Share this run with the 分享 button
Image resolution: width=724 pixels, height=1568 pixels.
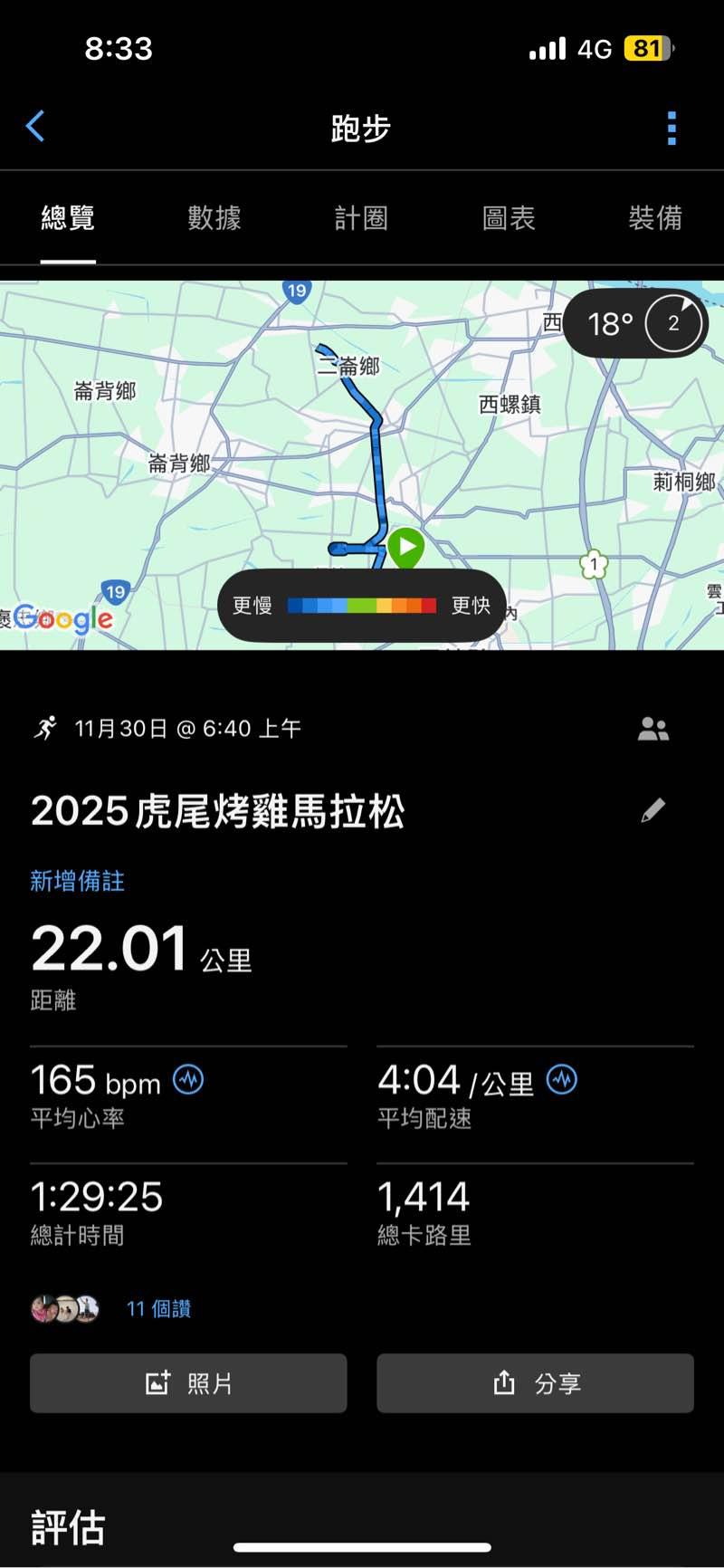(535, 1383)
